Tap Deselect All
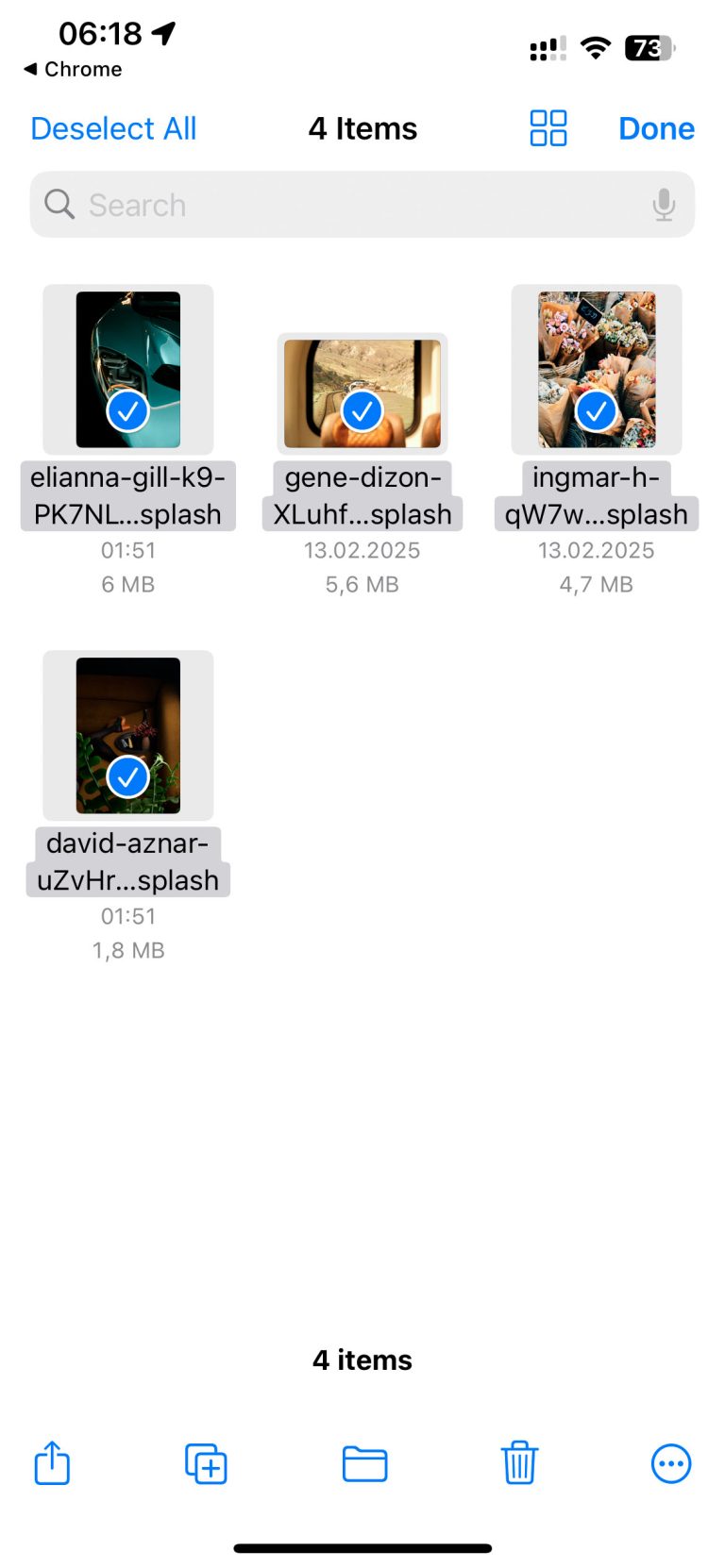 pos(113,128)
